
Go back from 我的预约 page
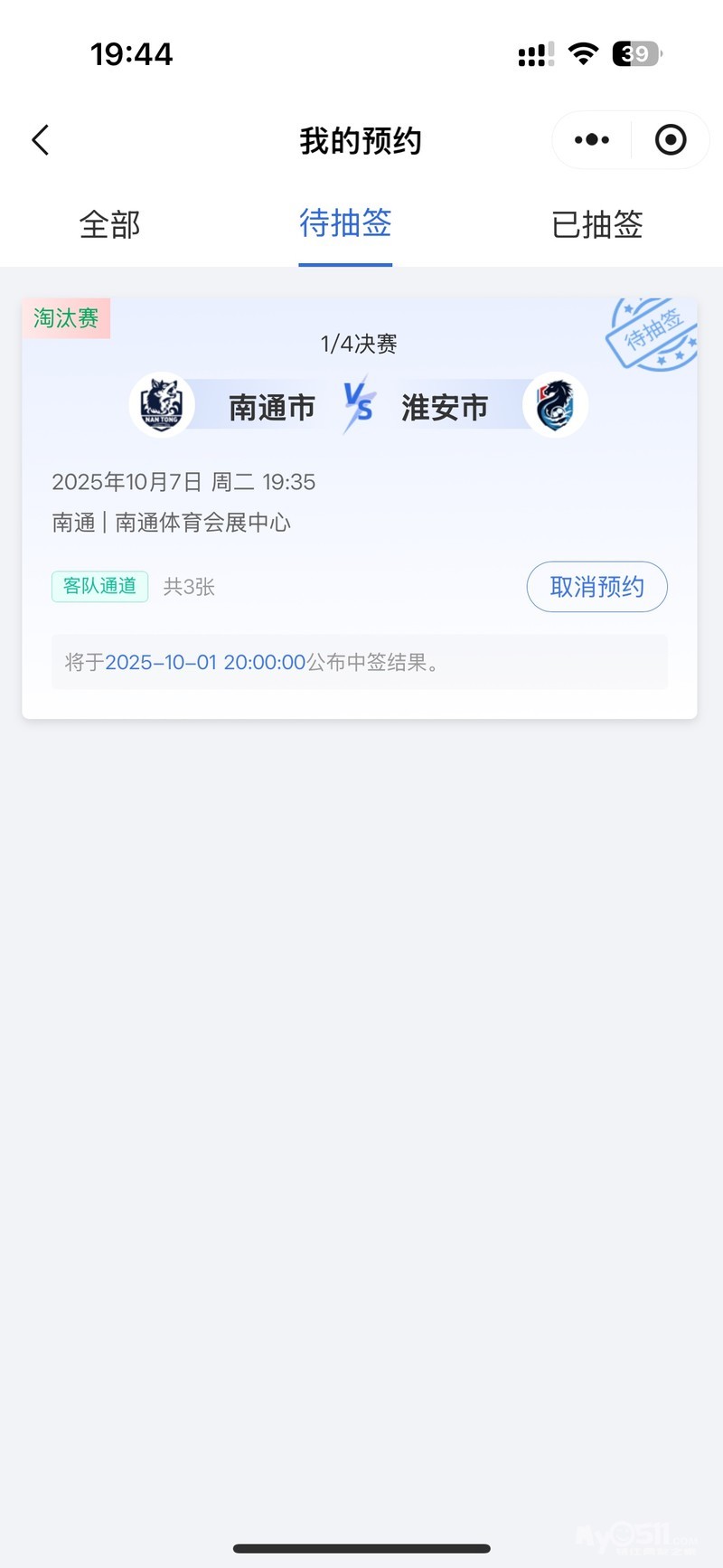click(x=41, y=140)
